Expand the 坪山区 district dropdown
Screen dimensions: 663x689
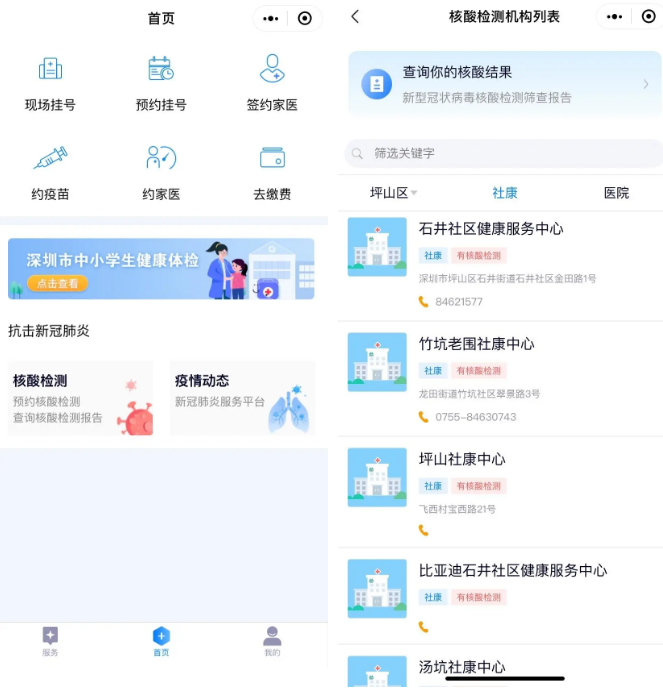pyautogui.click(x=393, y=193)
